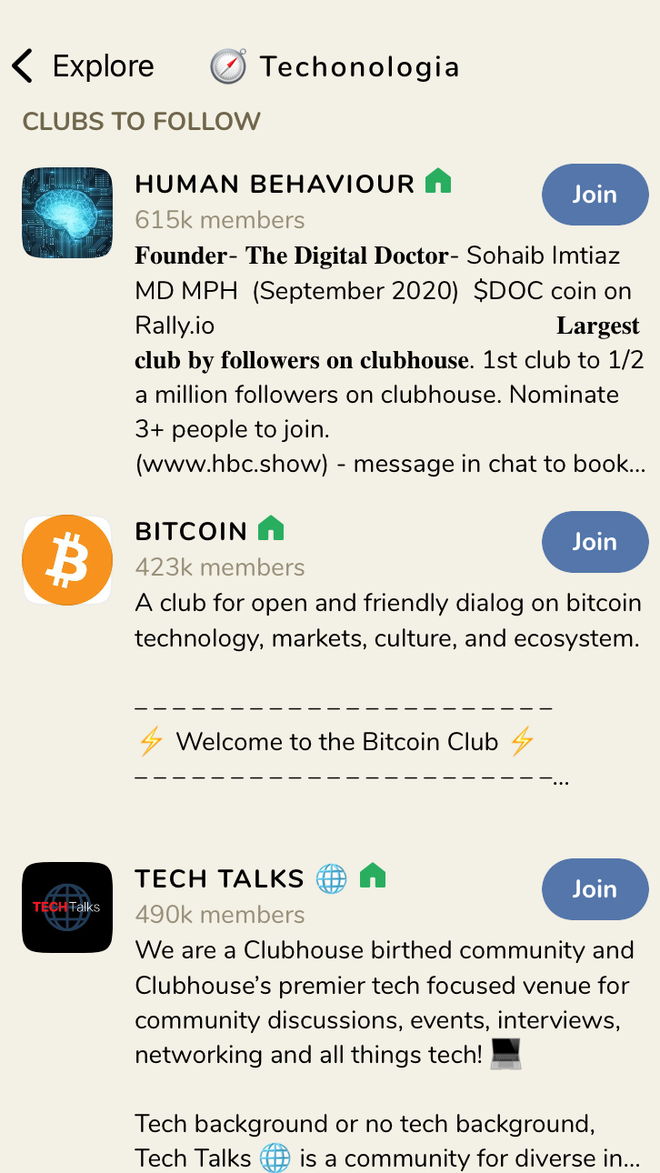660x1173 pixels.
Task: Join the Tech Talks club
Action: [594, 889]
